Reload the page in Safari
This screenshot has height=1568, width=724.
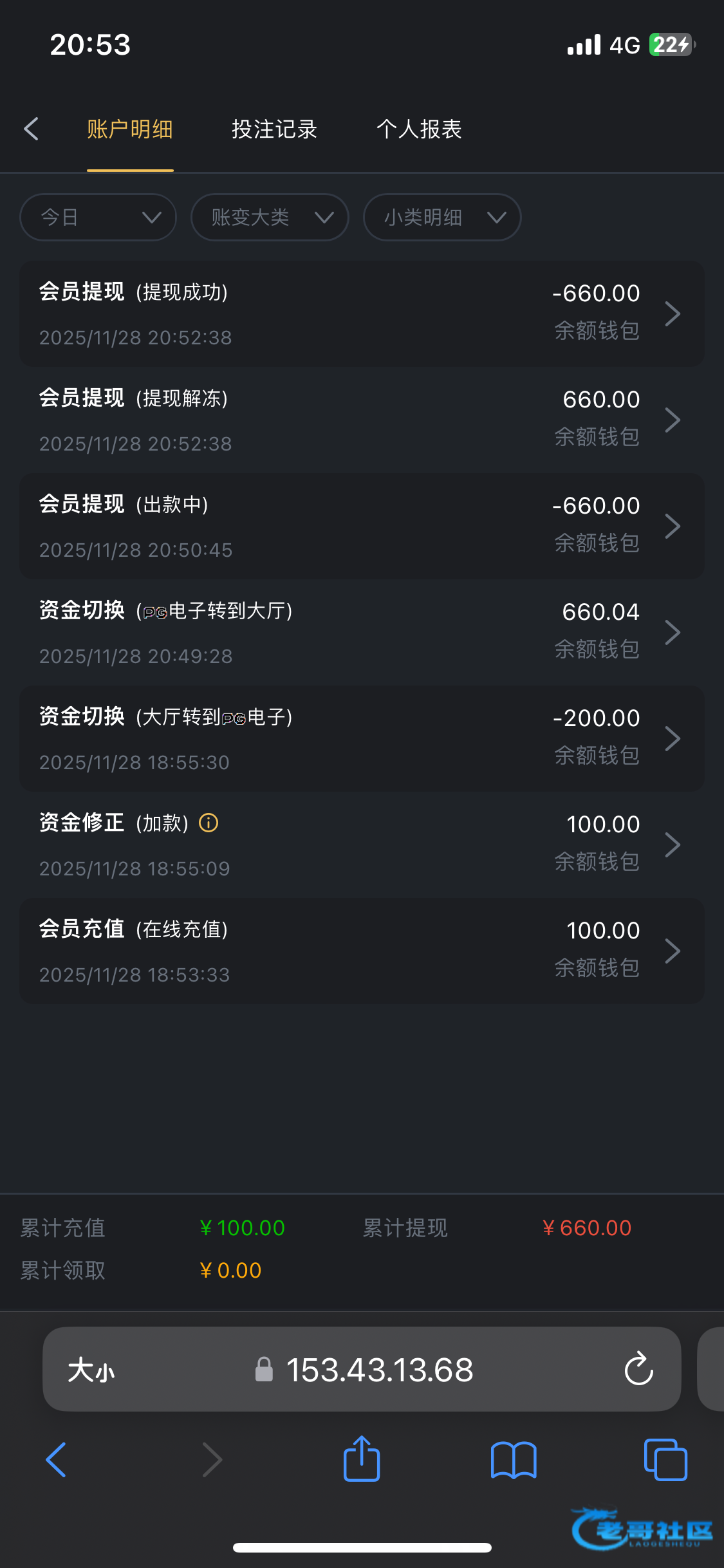click(x=638, y=1369)
